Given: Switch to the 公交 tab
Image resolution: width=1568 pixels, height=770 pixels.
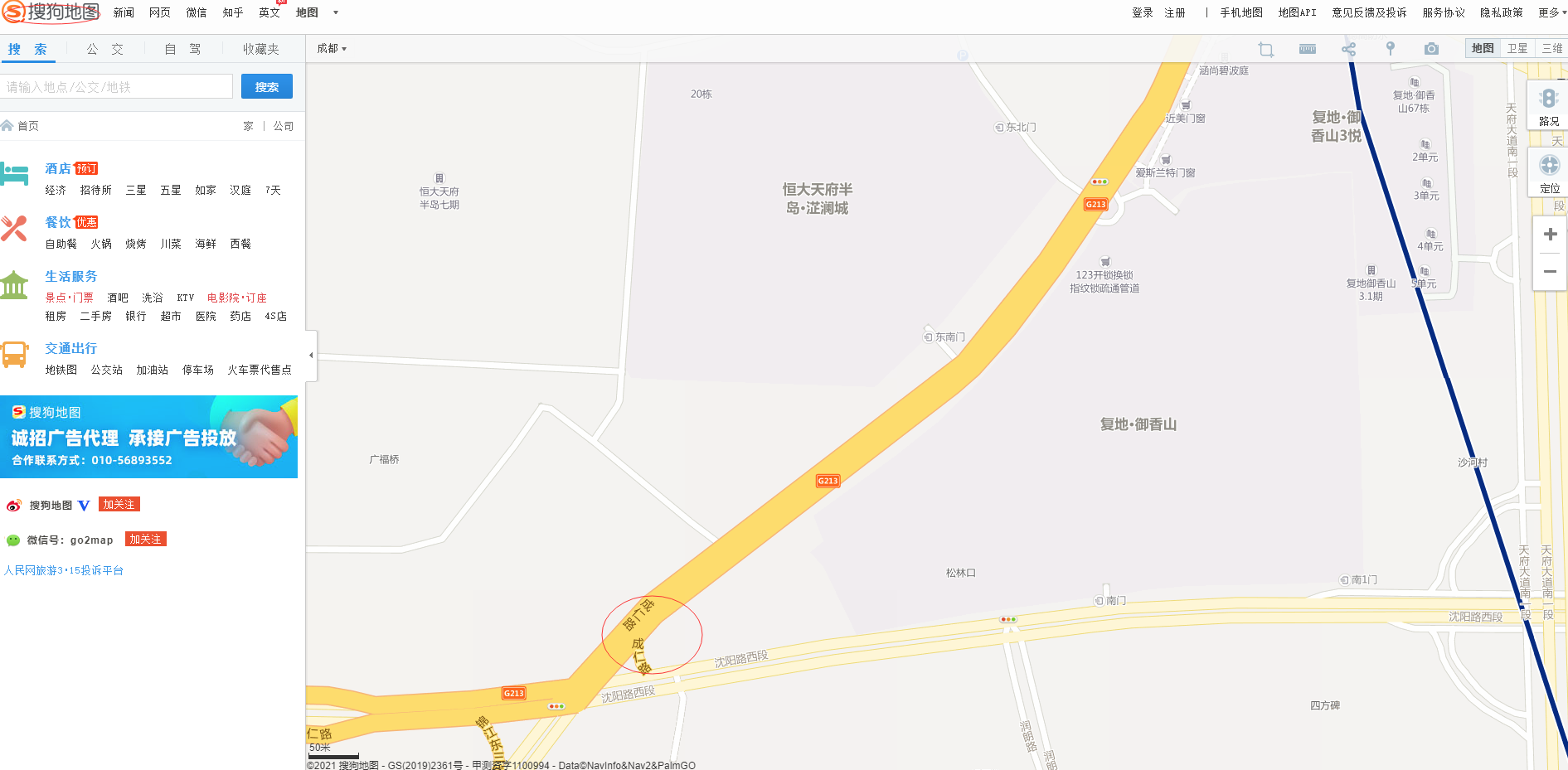Looking at the screenshot, I should tap(104, 49).
